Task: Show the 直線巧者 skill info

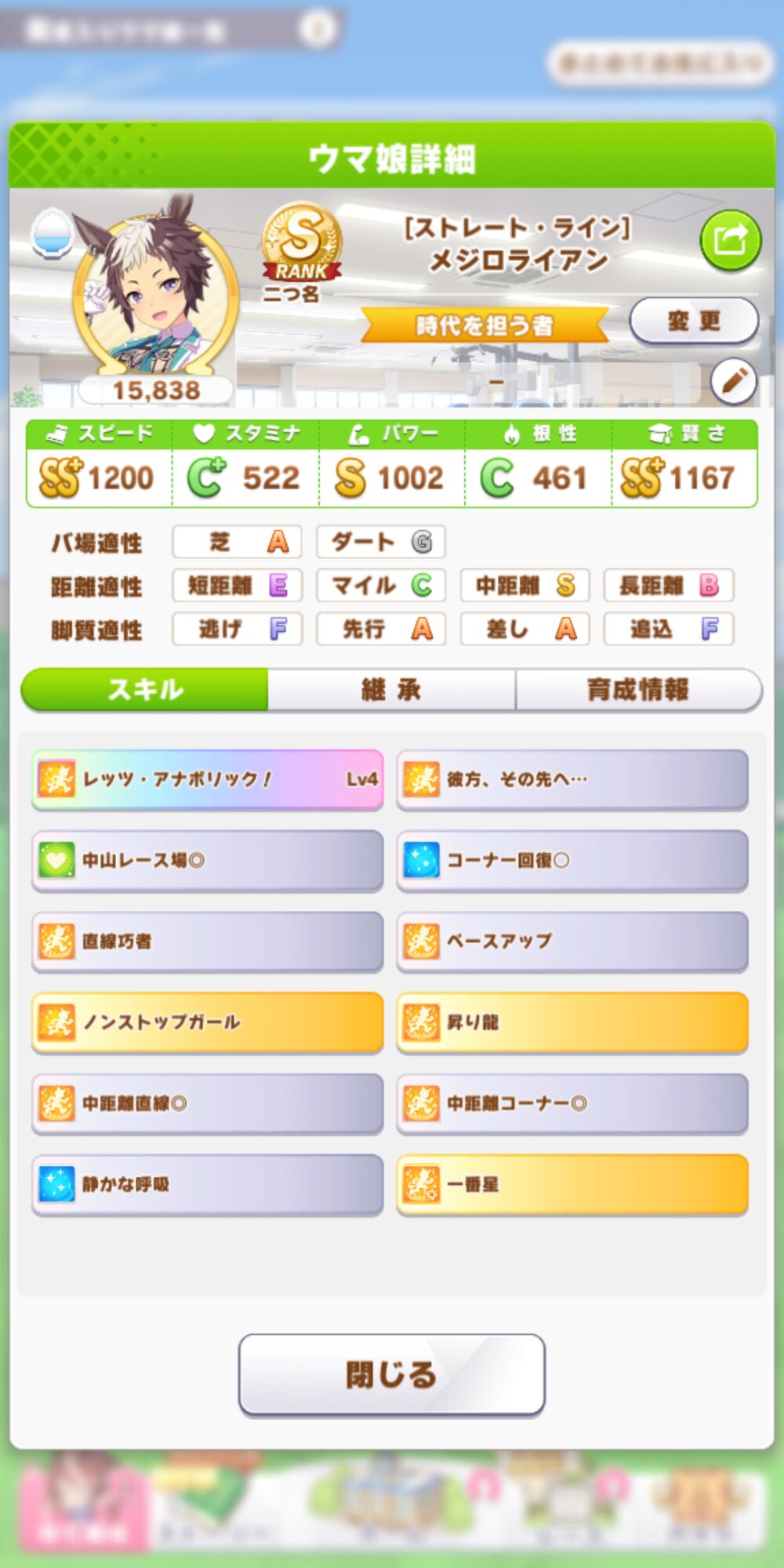Action: 208,942
